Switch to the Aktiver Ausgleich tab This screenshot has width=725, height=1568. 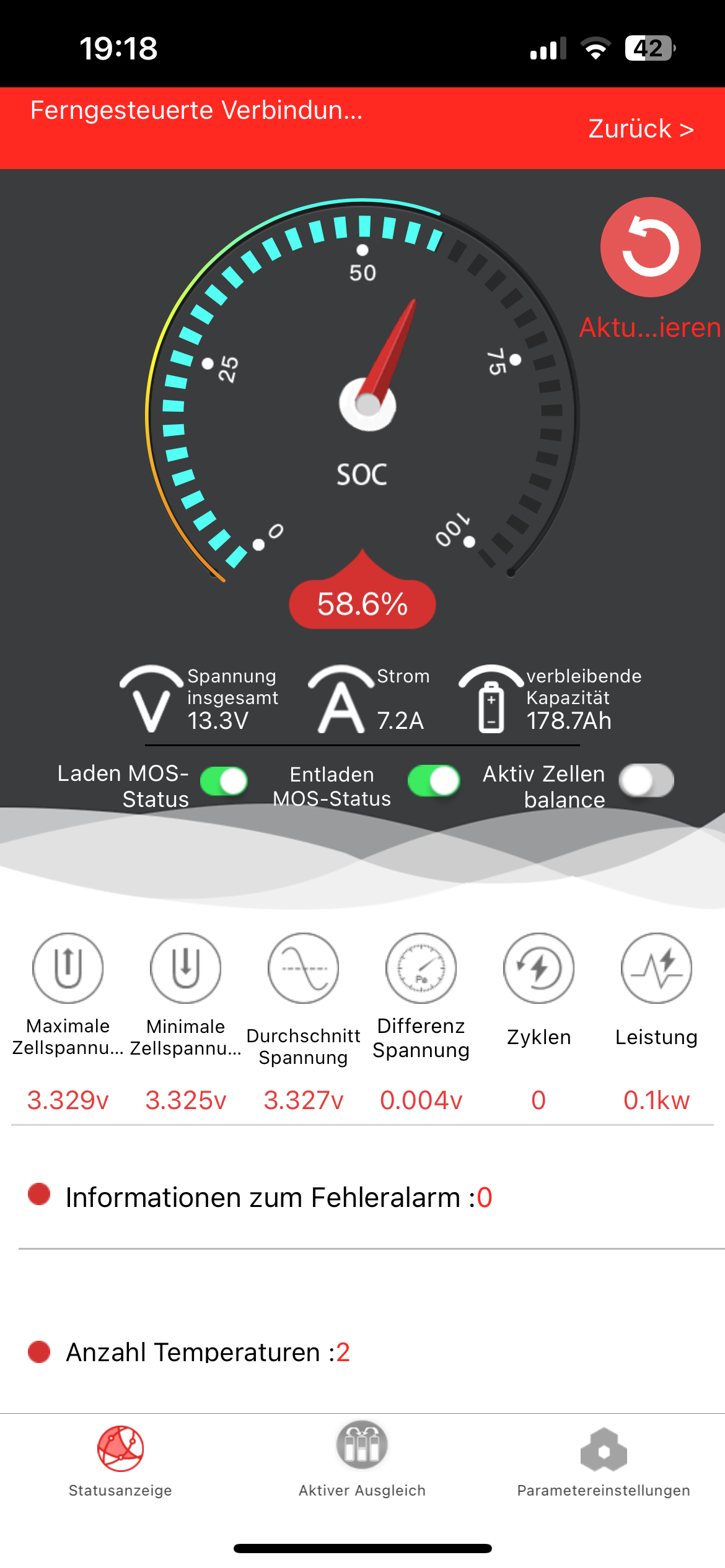pos(362,1458)
